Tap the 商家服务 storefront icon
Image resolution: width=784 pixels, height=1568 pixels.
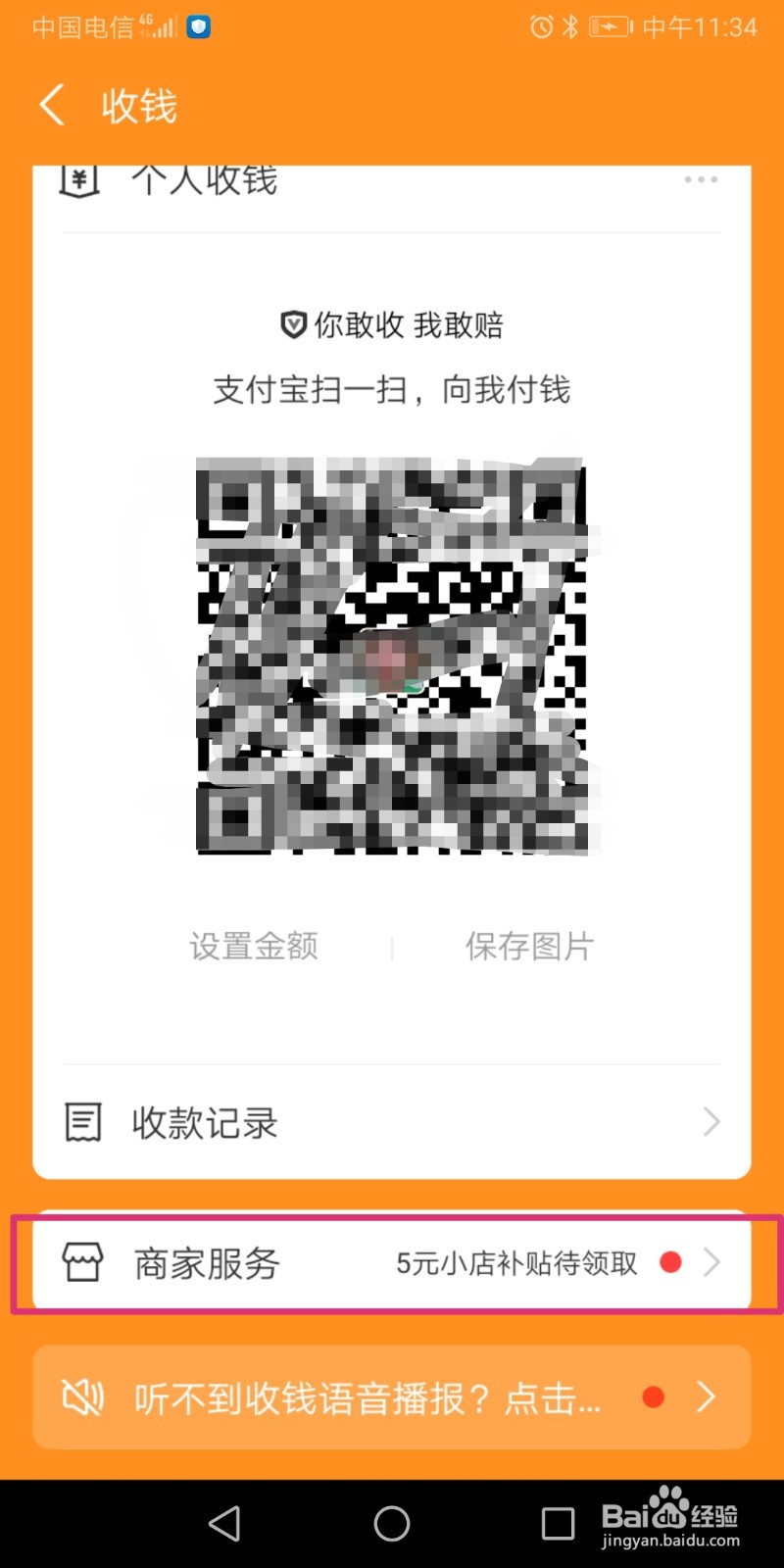83,1263
